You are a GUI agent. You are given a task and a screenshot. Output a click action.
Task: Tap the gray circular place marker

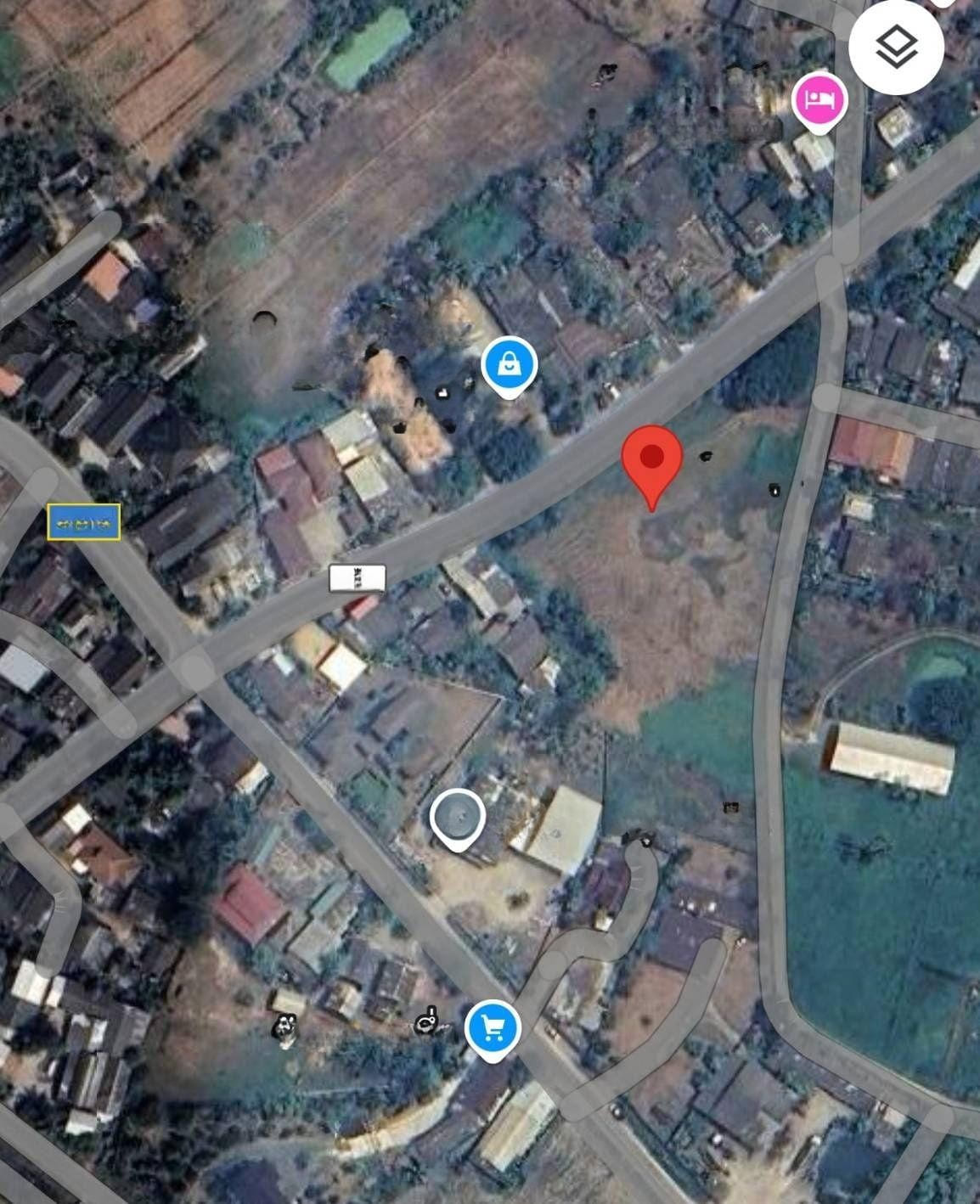pos(458,817)
